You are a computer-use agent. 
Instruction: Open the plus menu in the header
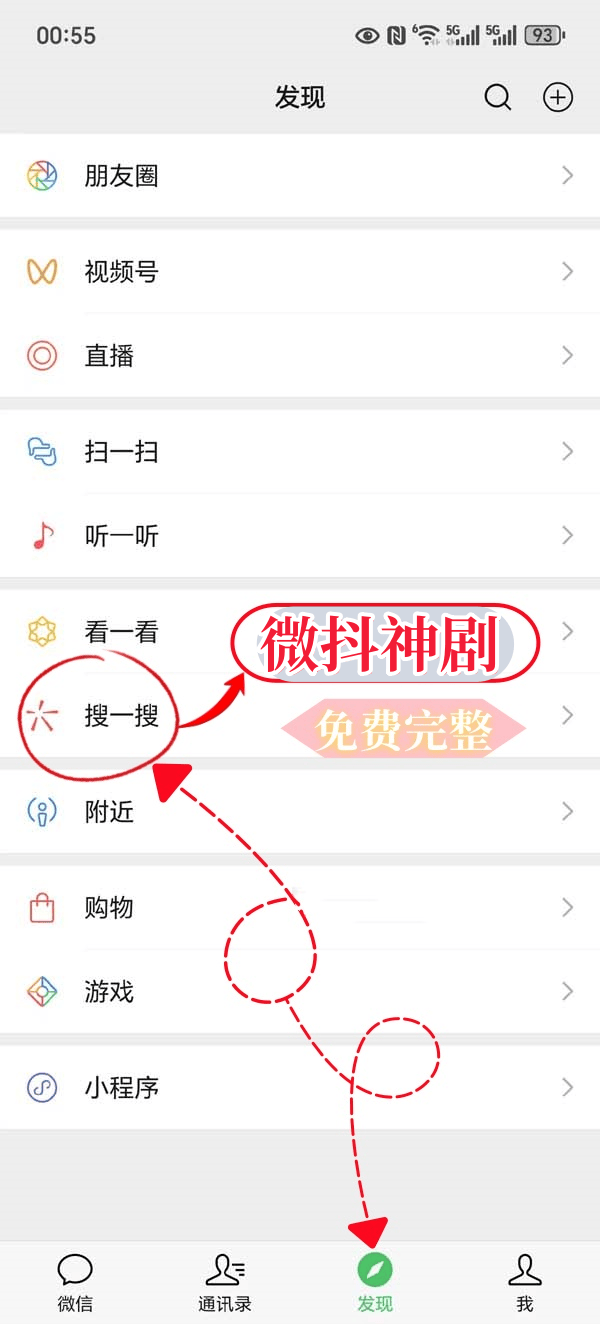click(557, 97)
